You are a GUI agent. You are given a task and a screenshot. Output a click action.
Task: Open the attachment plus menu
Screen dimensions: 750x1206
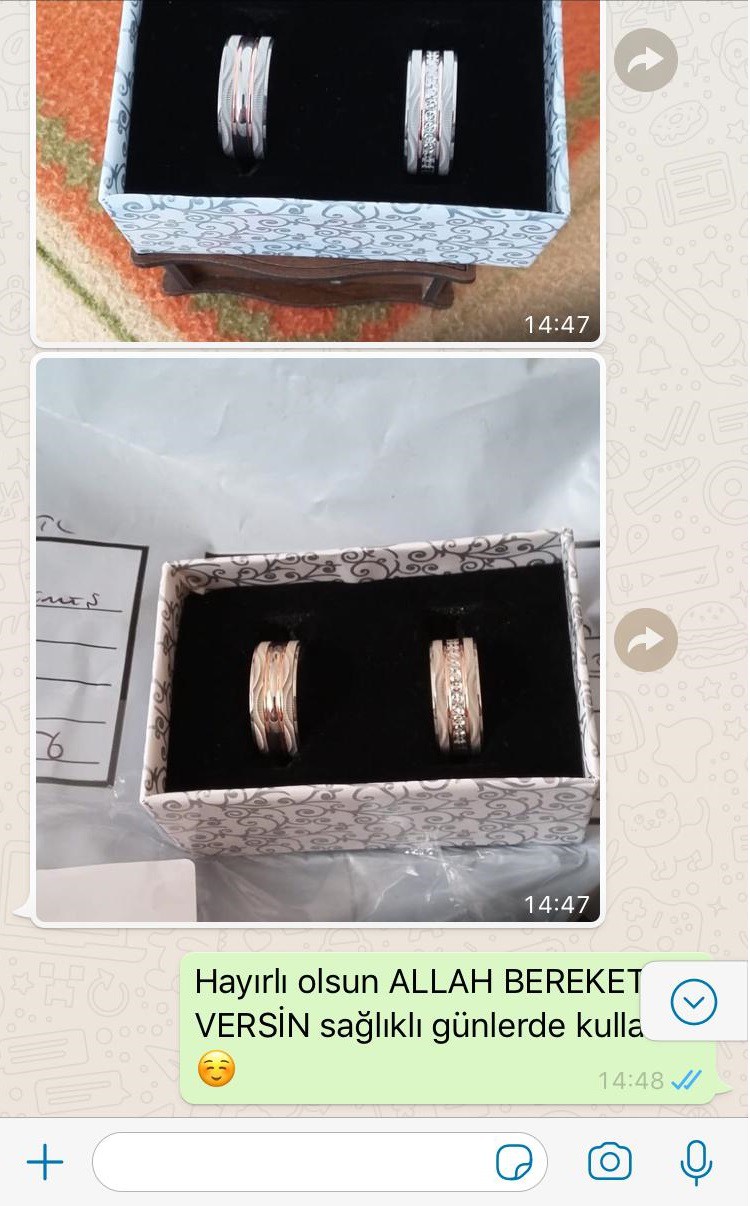(x=45, y=1162)
